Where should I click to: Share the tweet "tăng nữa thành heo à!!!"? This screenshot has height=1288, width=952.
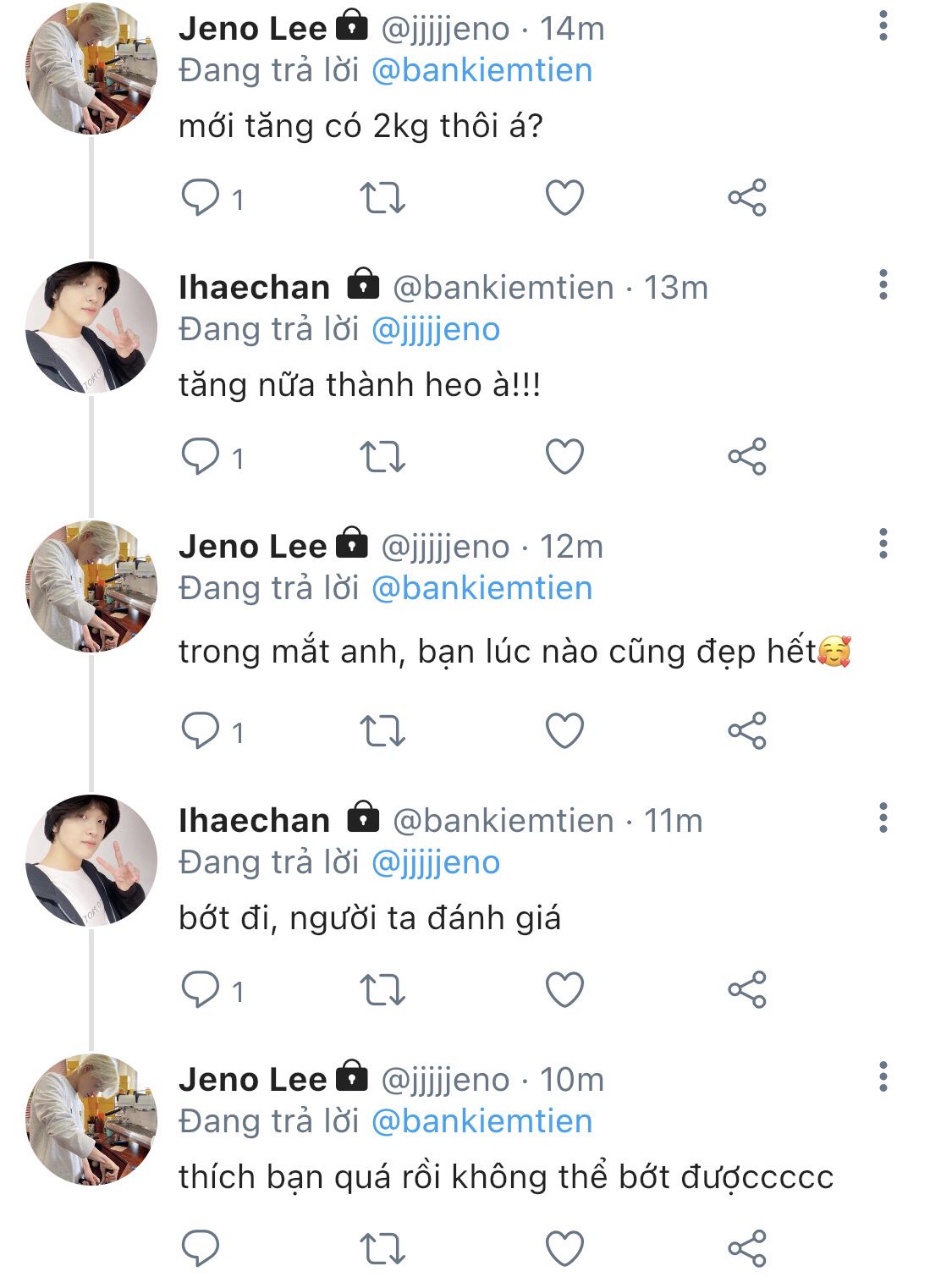(x=747, y=457)
